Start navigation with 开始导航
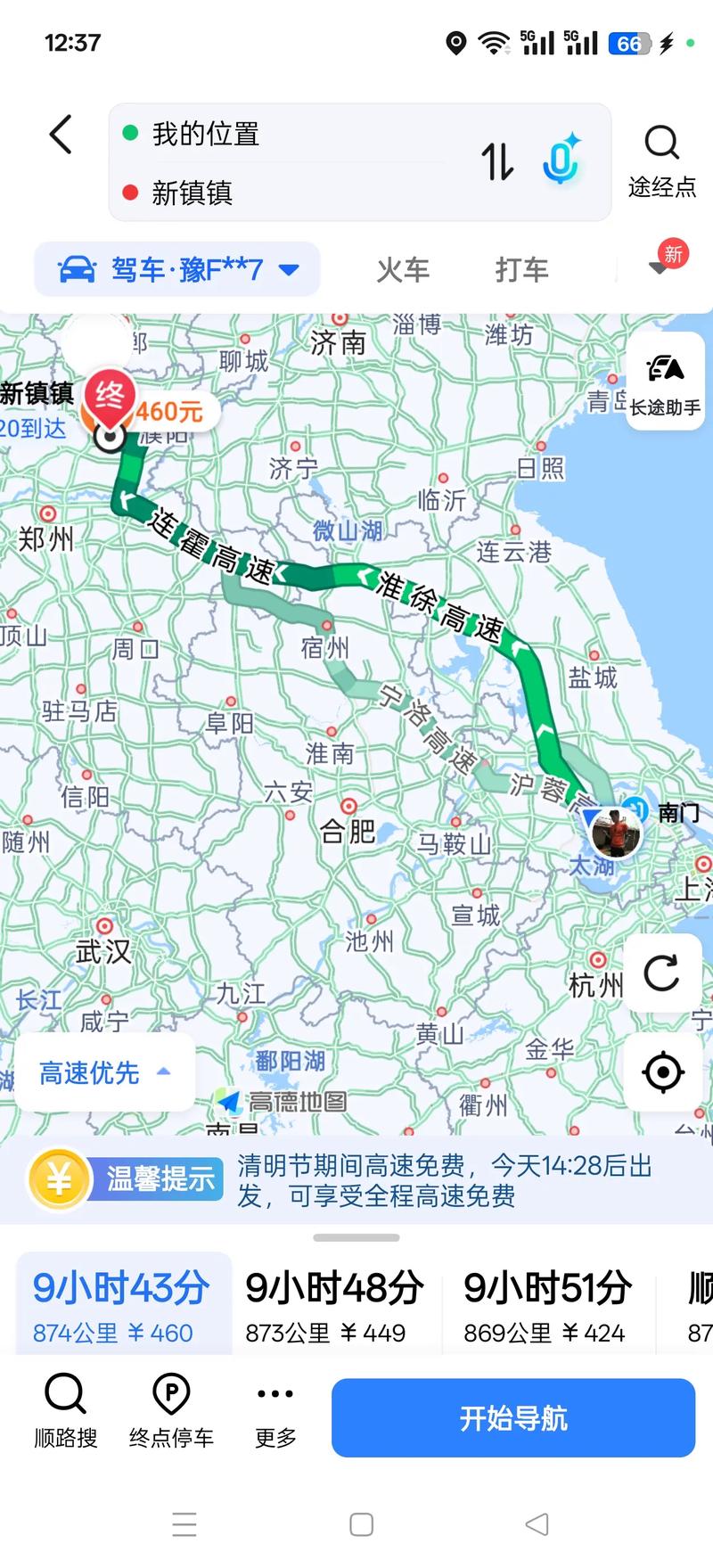 click(513, 1417)
